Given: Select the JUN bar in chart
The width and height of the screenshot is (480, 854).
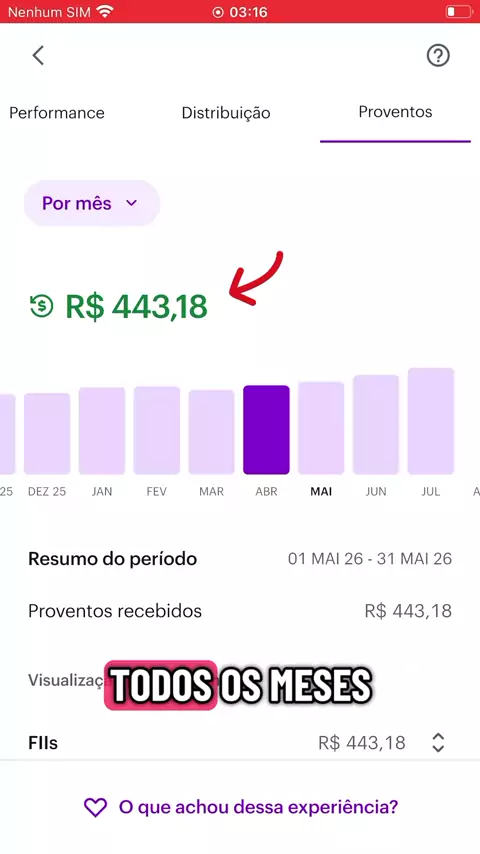Looking at the screenshot, I should [x=376, y=425].
